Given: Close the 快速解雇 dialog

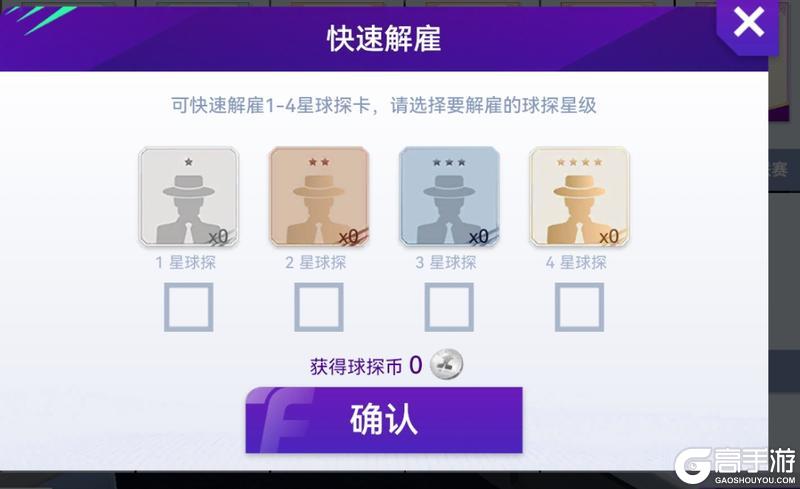Looking at the screenshot, I should [x=749, y=22].
